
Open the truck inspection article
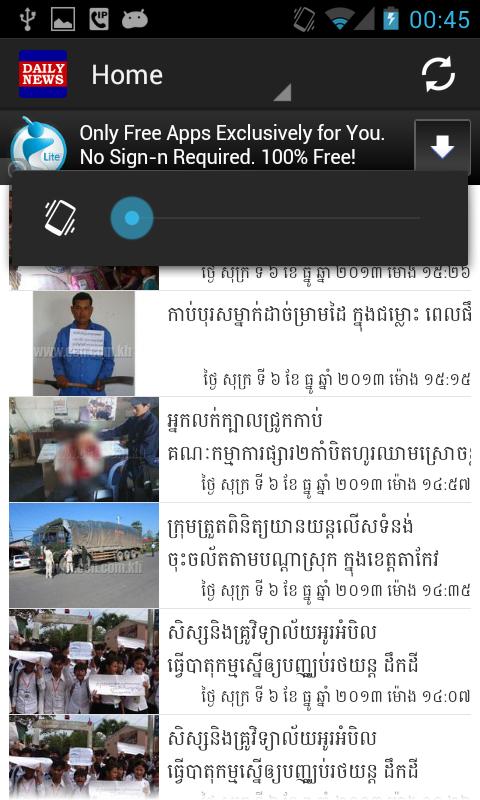point(240,556)
